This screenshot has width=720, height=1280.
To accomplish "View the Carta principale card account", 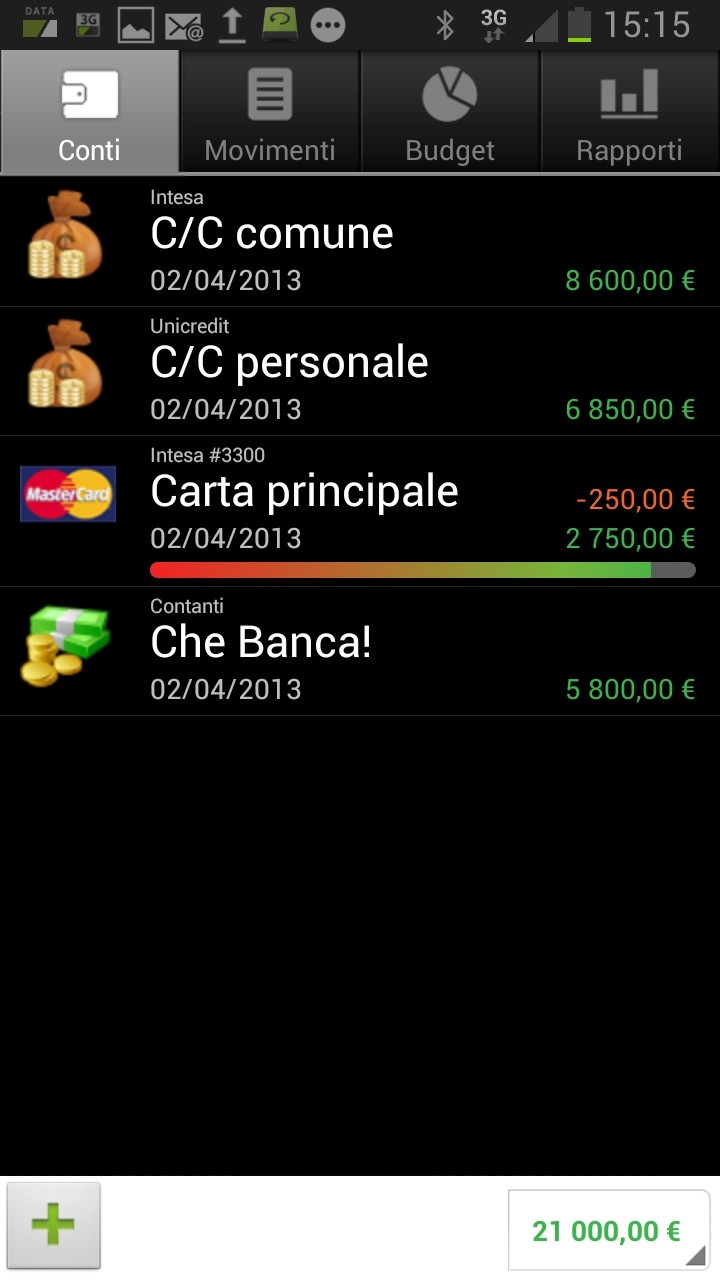I will 360,511.
